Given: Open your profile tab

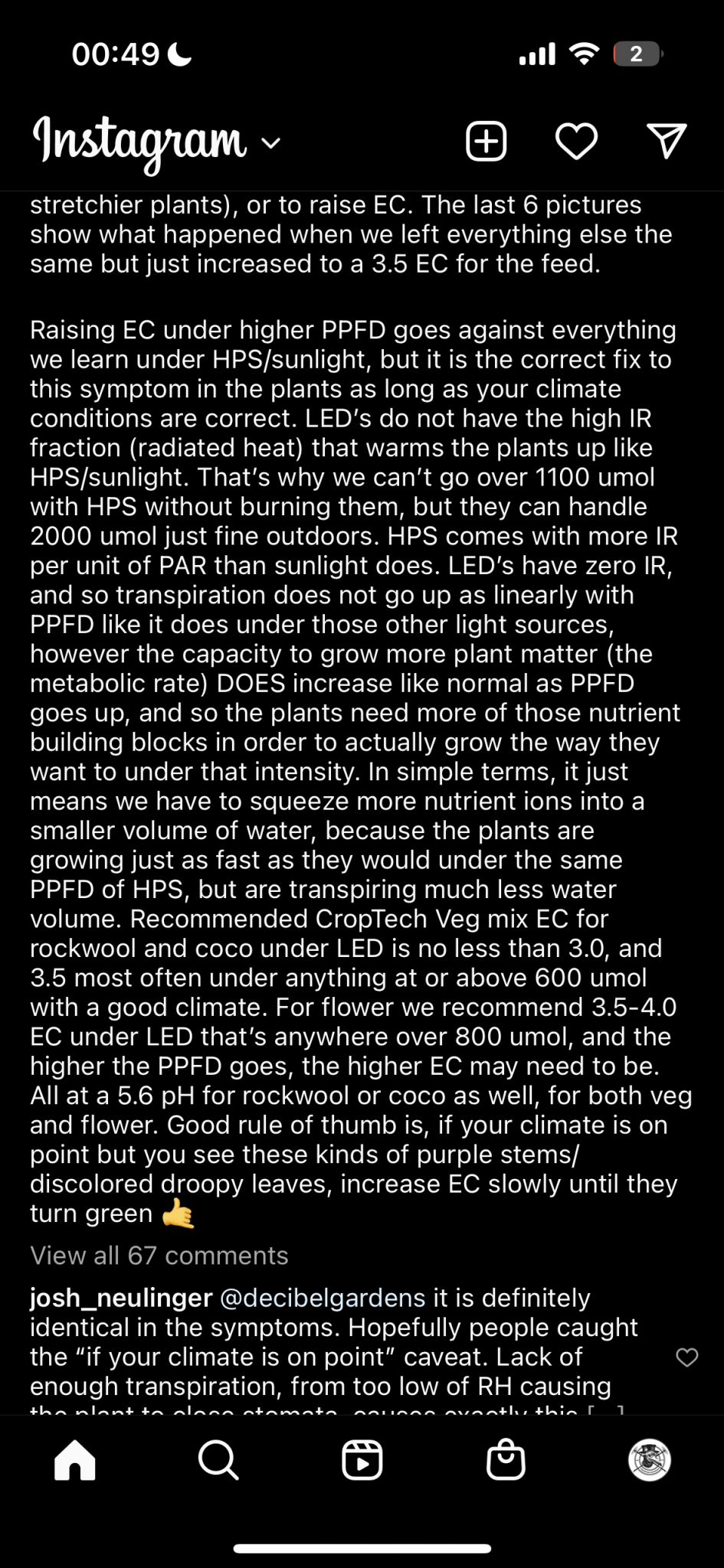Looking at the screenshot, I should click(x=649, y=1460).
